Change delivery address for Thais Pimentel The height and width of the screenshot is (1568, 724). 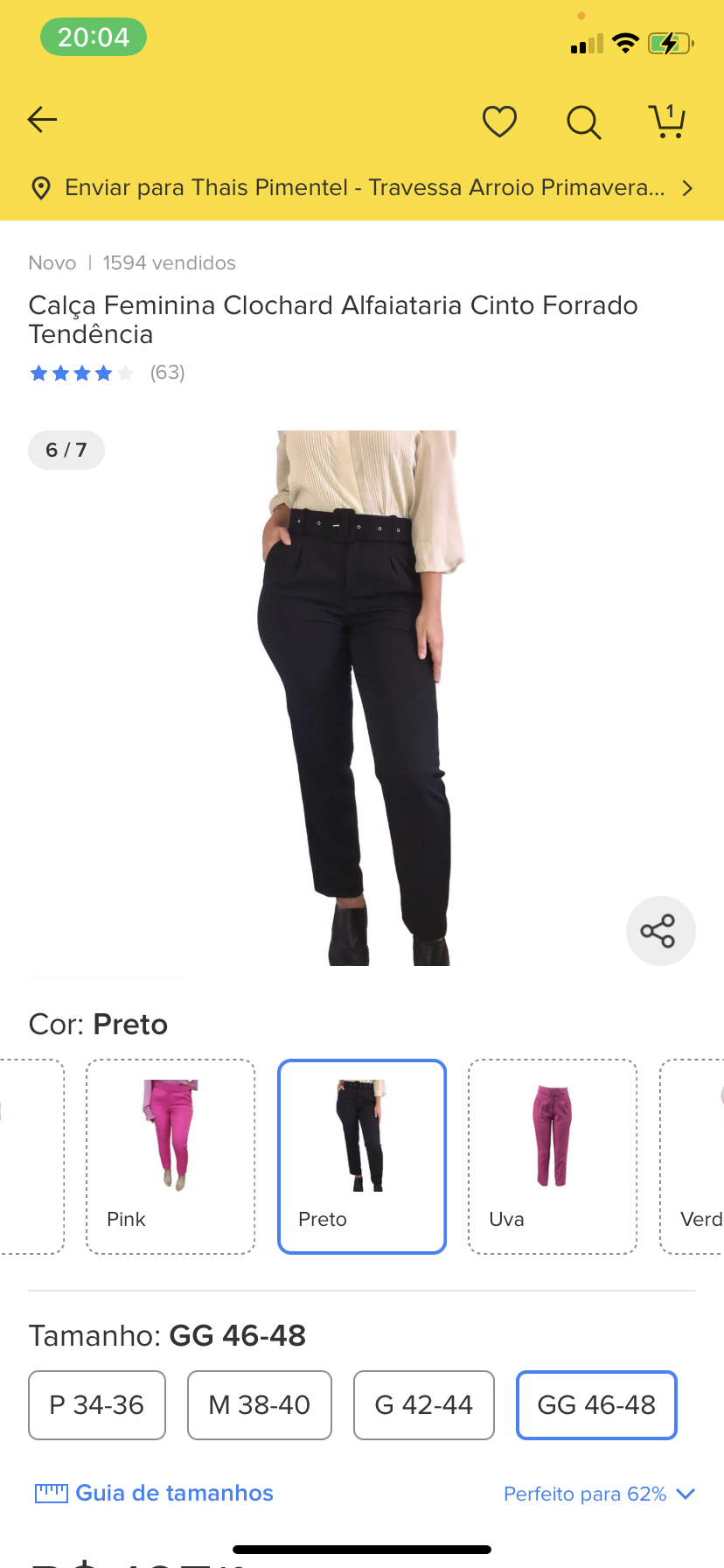pyautogui.click(x=362, y=188)
